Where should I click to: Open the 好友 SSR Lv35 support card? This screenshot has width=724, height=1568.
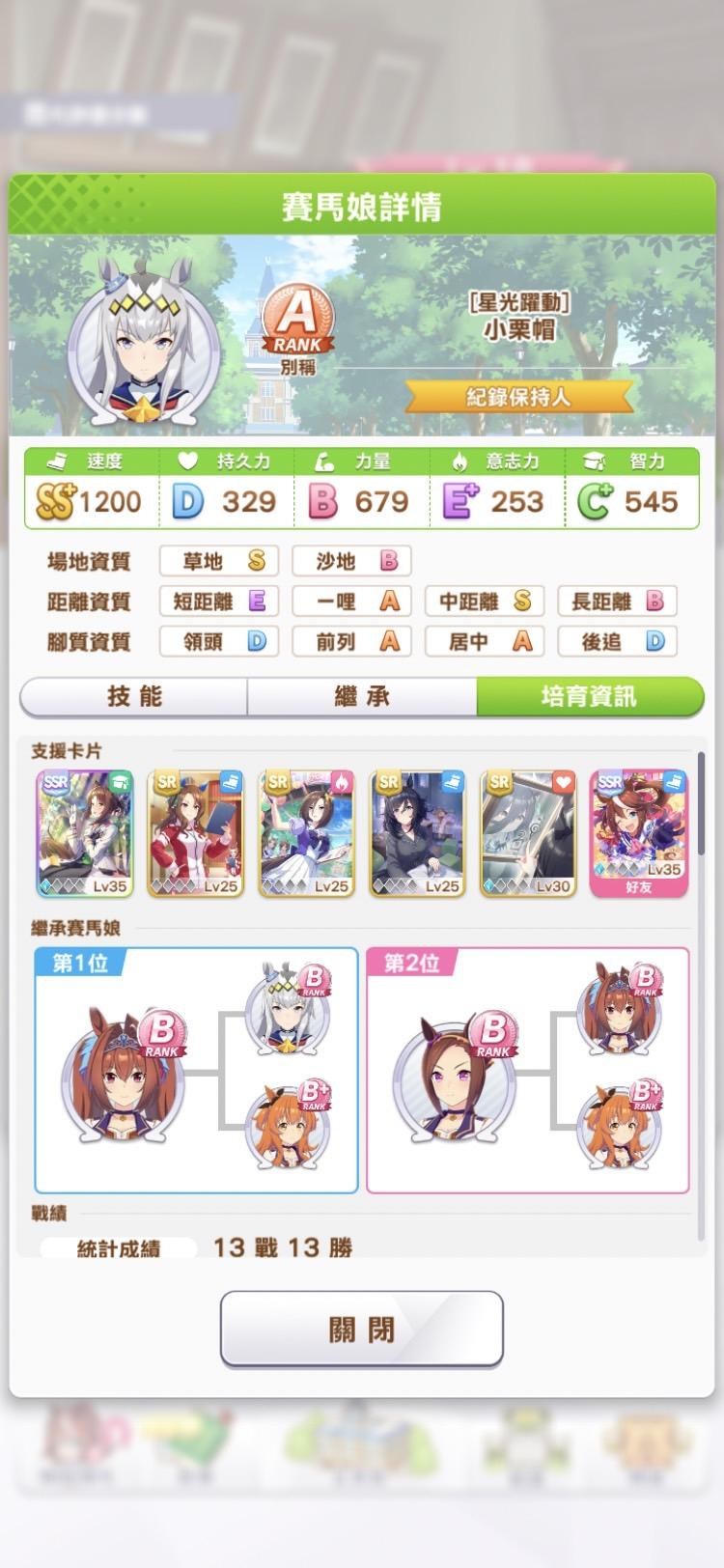pyautogui.click(x=639, y=833)
